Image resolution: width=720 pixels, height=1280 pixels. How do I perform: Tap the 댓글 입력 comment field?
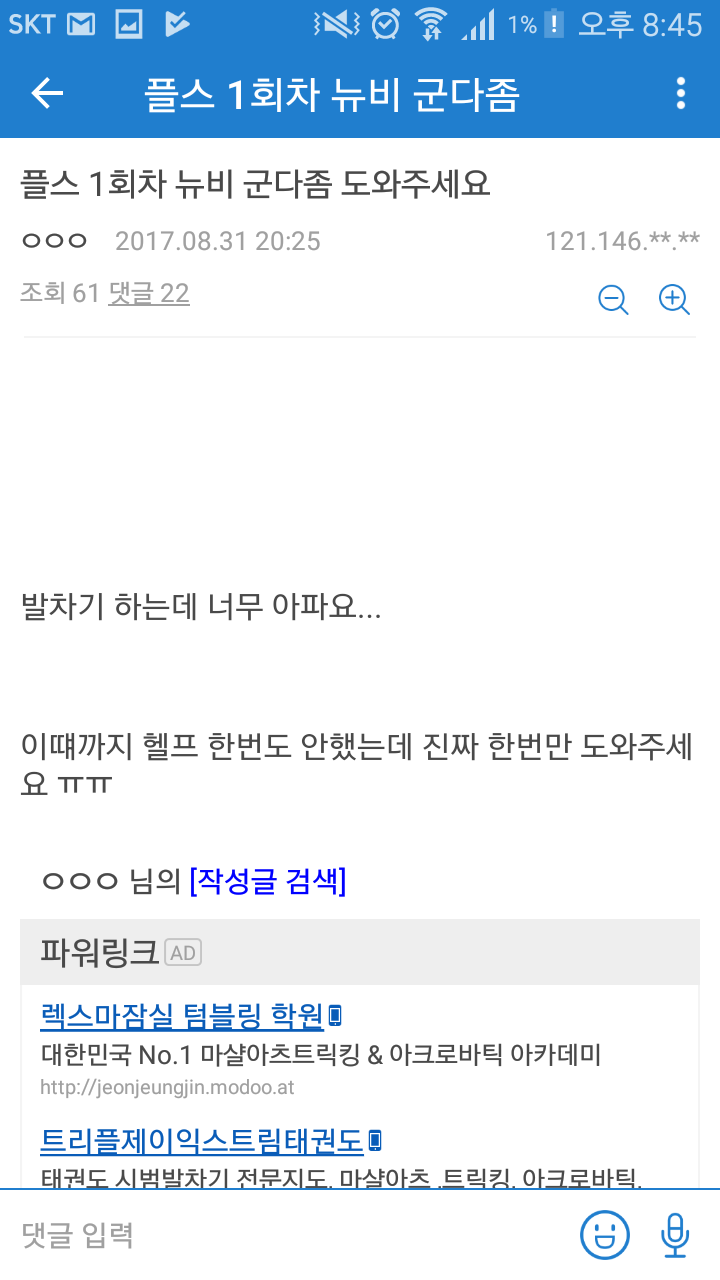(x=290, y=1235)
